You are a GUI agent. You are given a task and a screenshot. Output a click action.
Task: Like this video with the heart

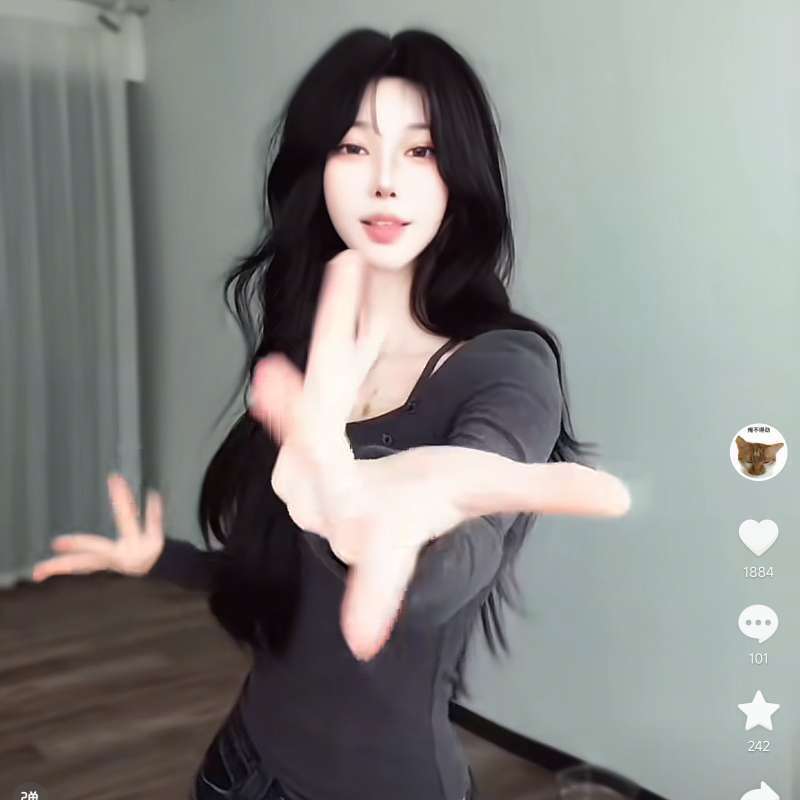coord(758,537)
